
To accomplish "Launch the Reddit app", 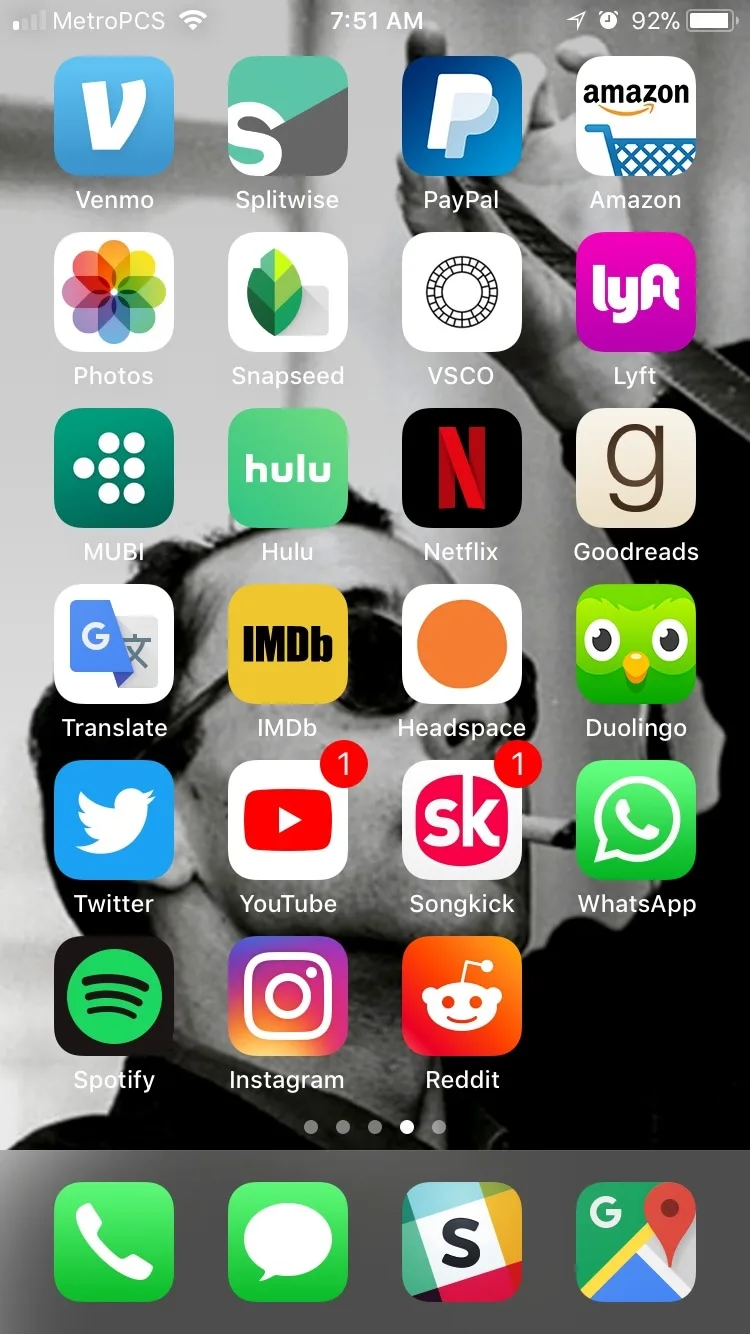I will [462, 996].
